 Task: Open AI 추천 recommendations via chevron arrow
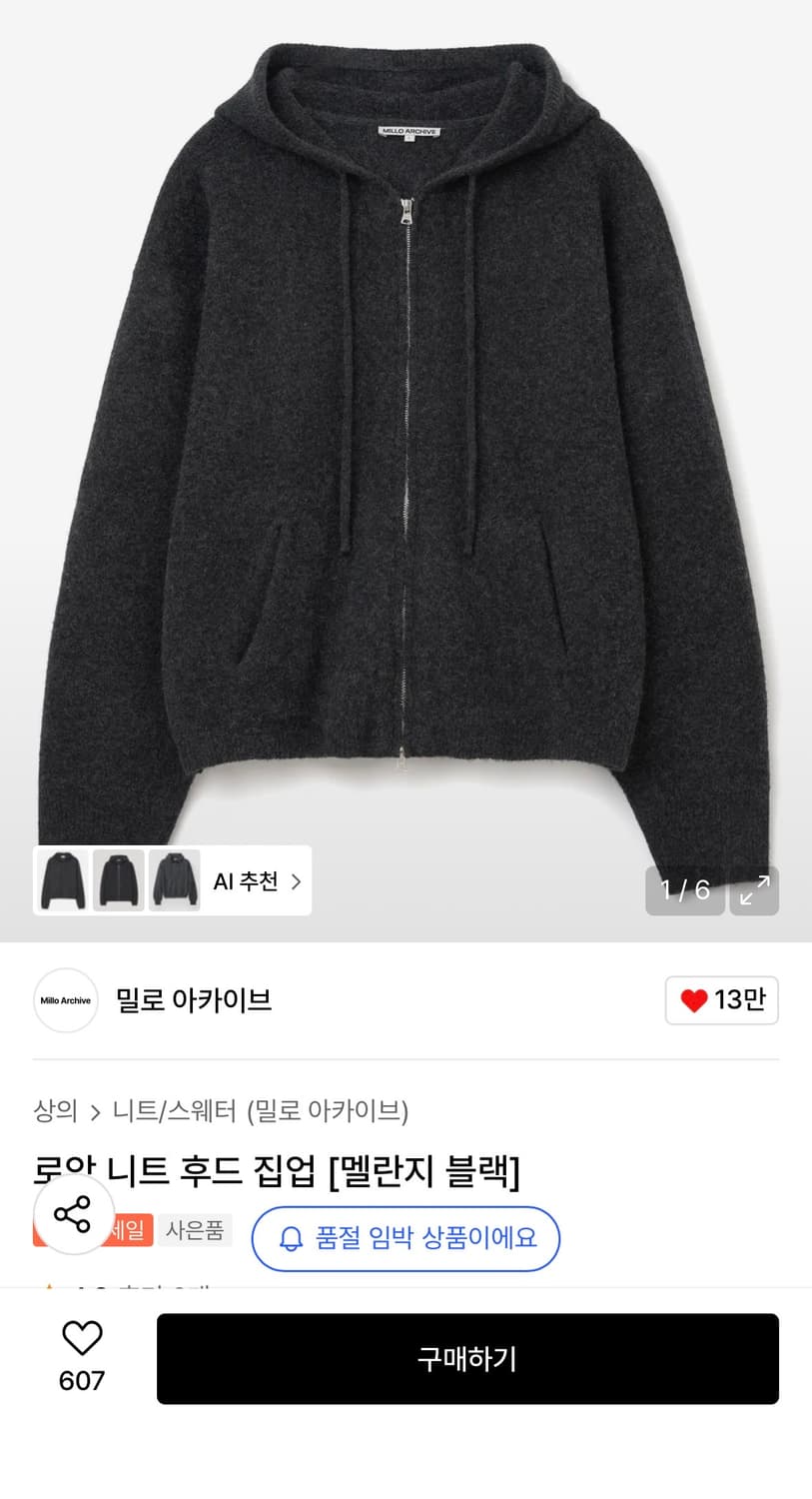[x=295, y=881]
